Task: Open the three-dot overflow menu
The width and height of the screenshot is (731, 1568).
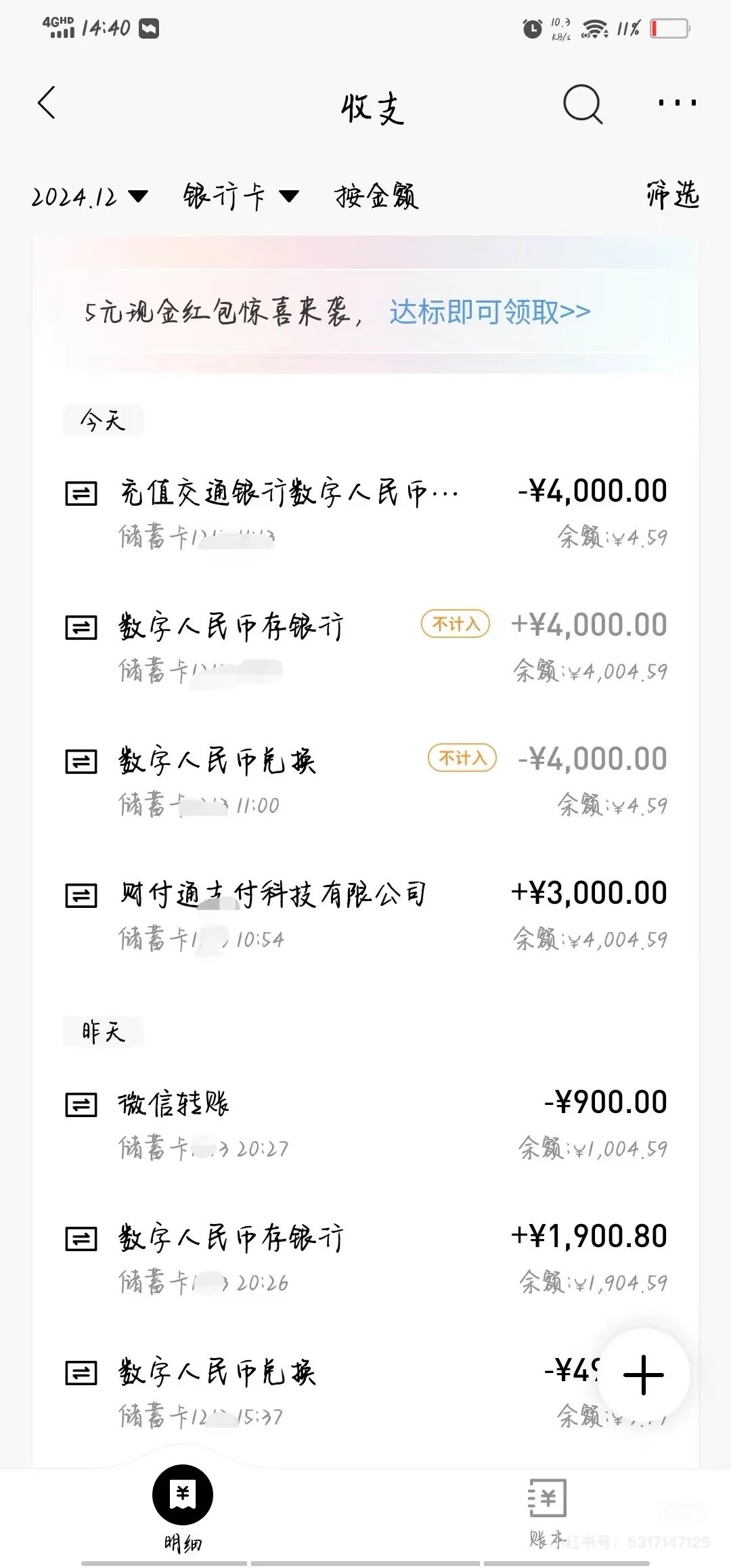Action: pos(677,104)
